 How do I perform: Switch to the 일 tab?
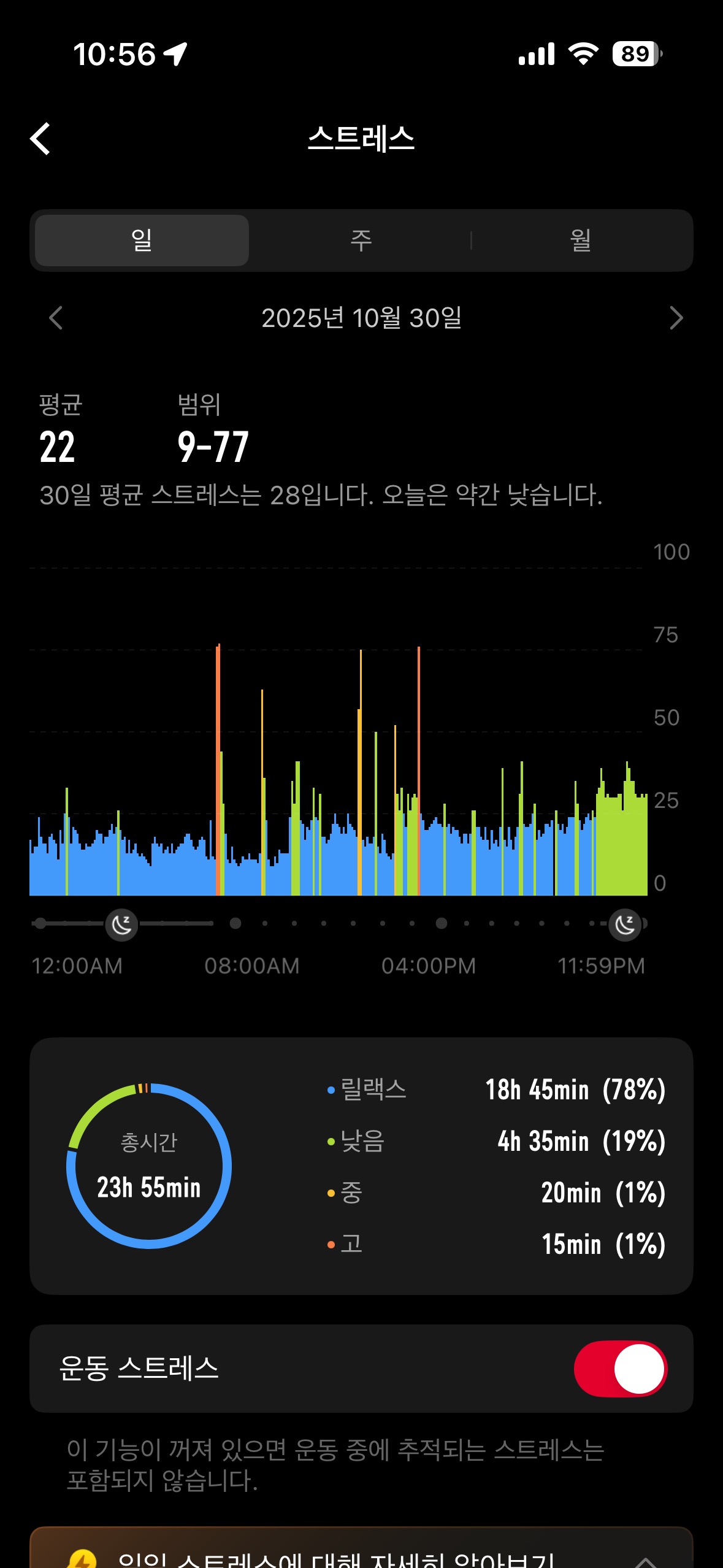[x=142, y=240]
